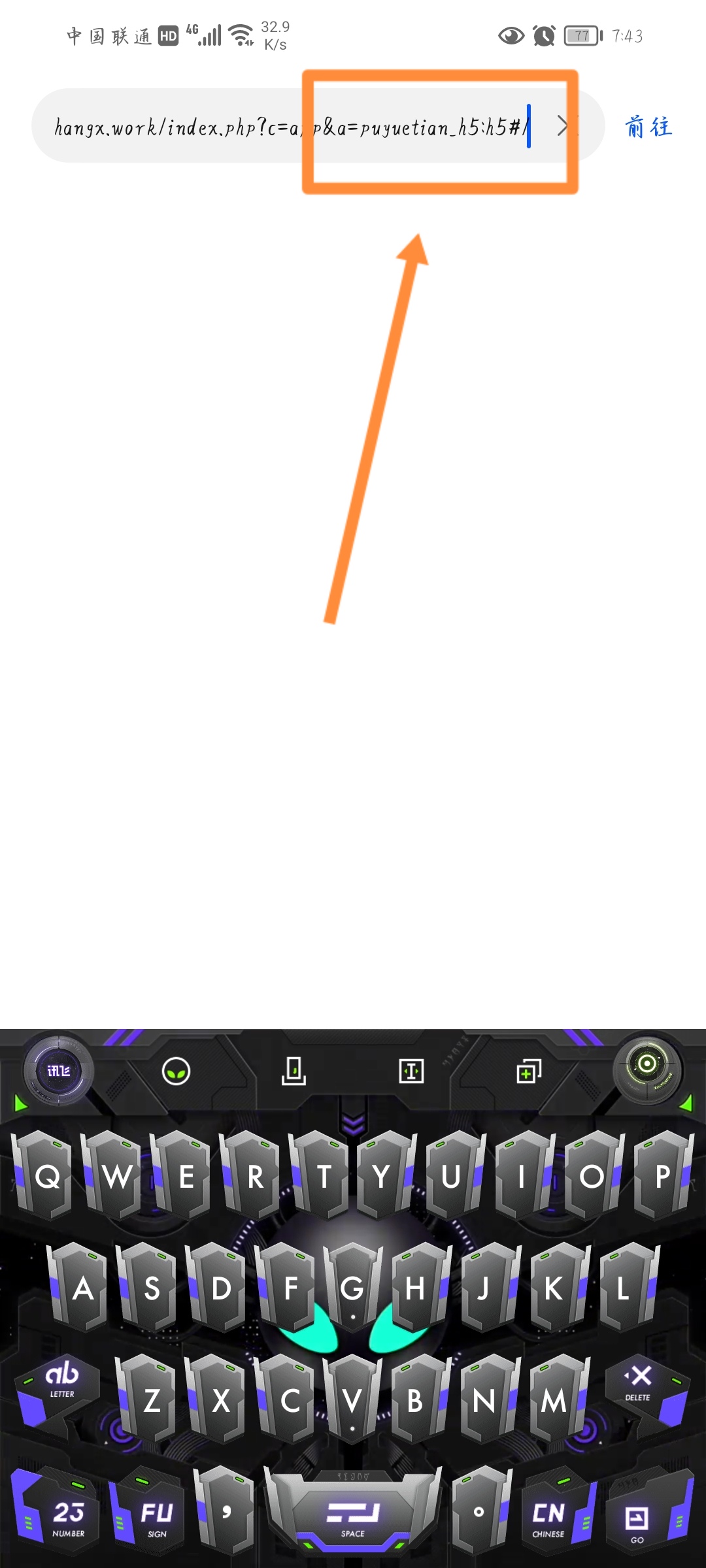Tap the period key
Image resolution: width=706 pixels, height=1568 pixels.
tap(479, 1511)
